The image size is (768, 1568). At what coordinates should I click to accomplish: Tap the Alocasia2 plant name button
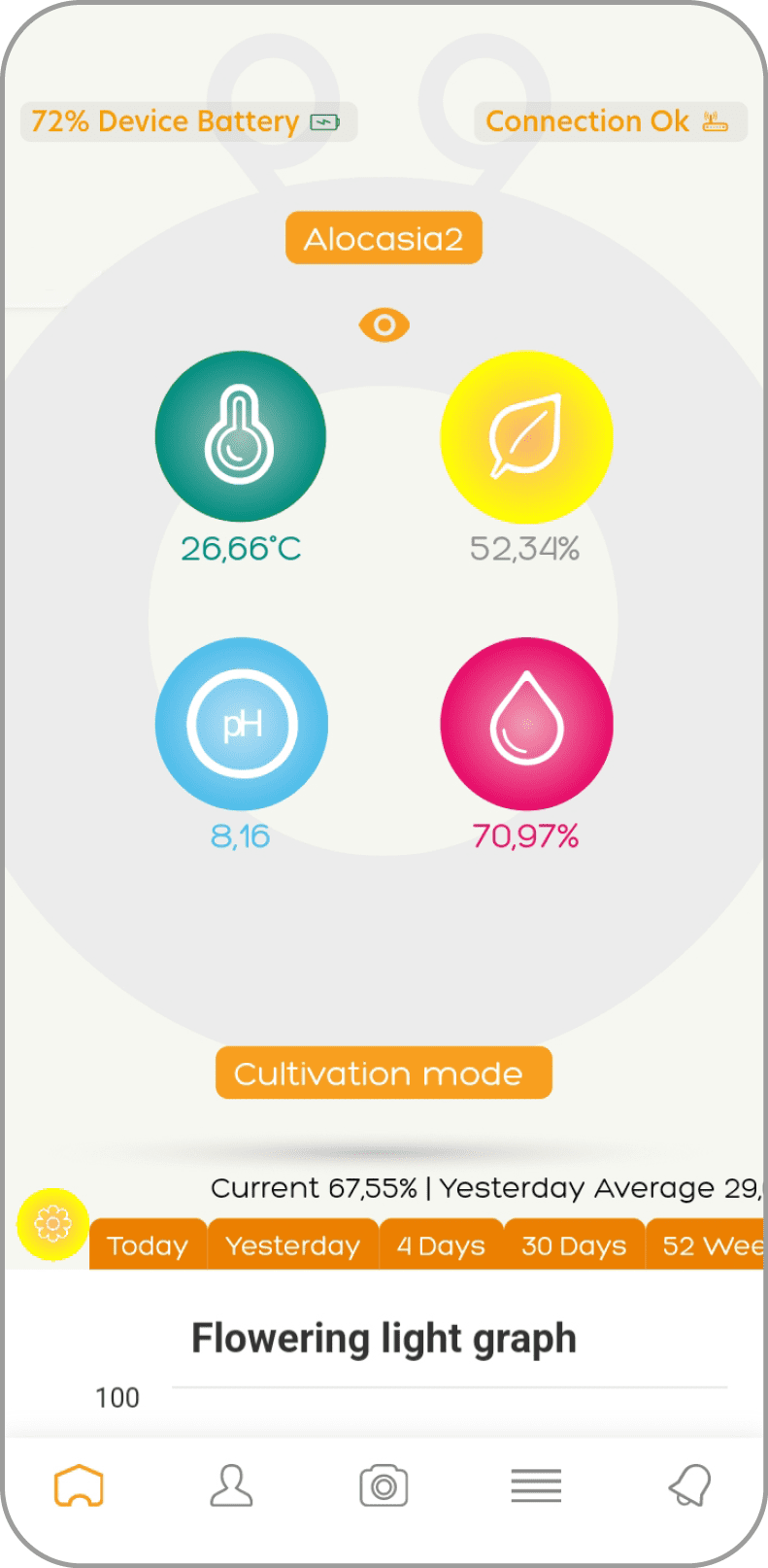[384, 238]
